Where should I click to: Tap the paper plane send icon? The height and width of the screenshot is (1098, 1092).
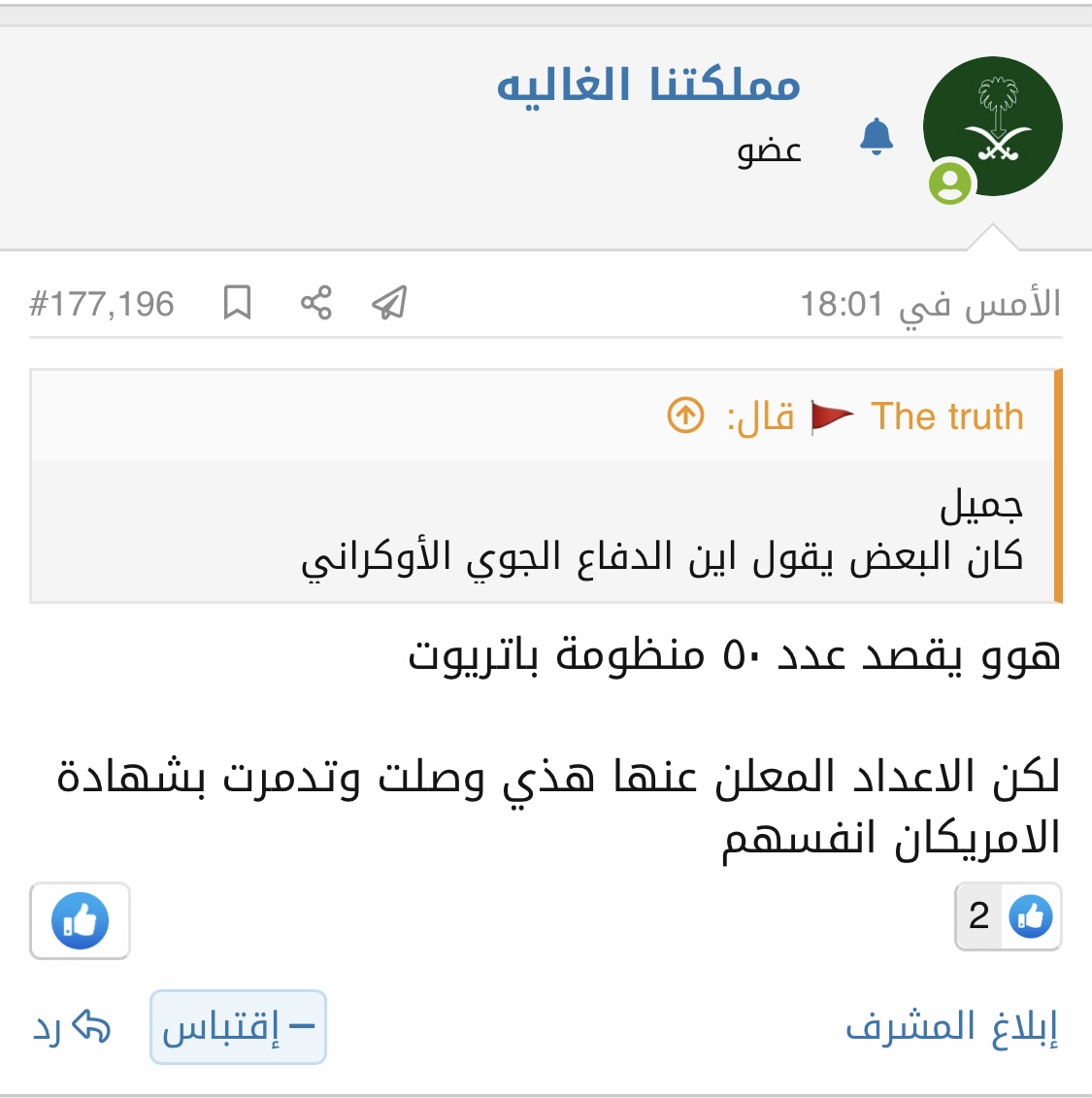coord(389,303)
